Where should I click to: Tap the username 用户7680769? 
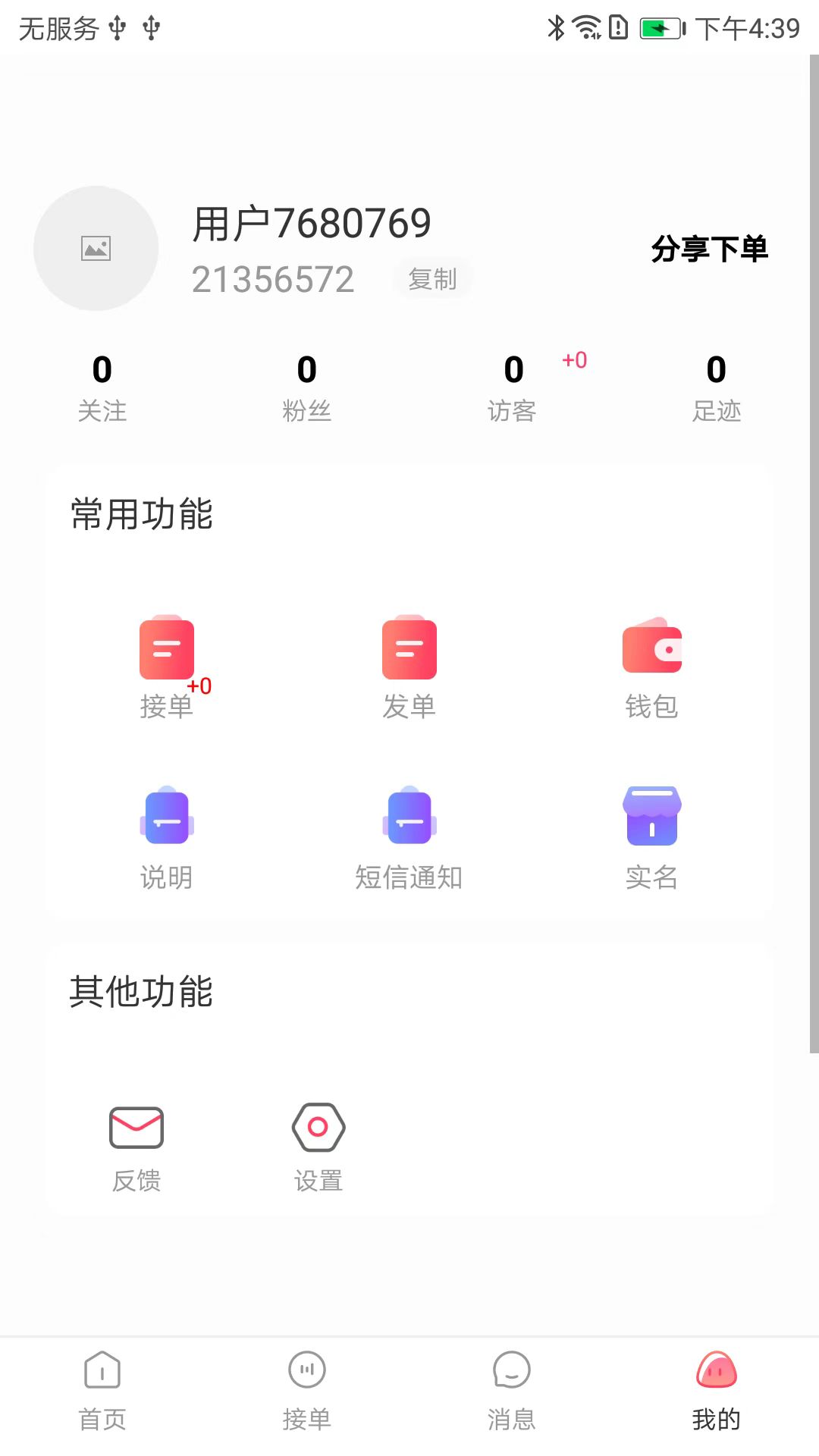[x=311, y=222]
